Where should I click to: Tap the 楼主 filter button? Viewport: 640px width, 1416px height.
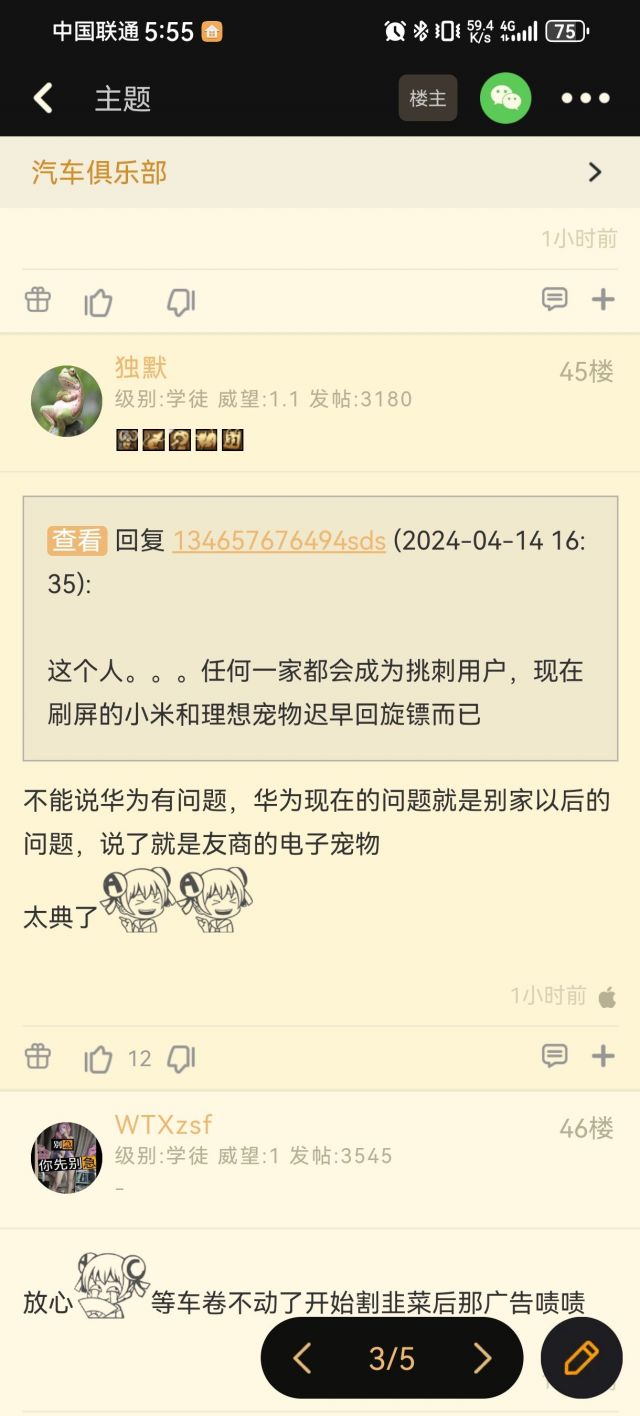pos(428,98)
